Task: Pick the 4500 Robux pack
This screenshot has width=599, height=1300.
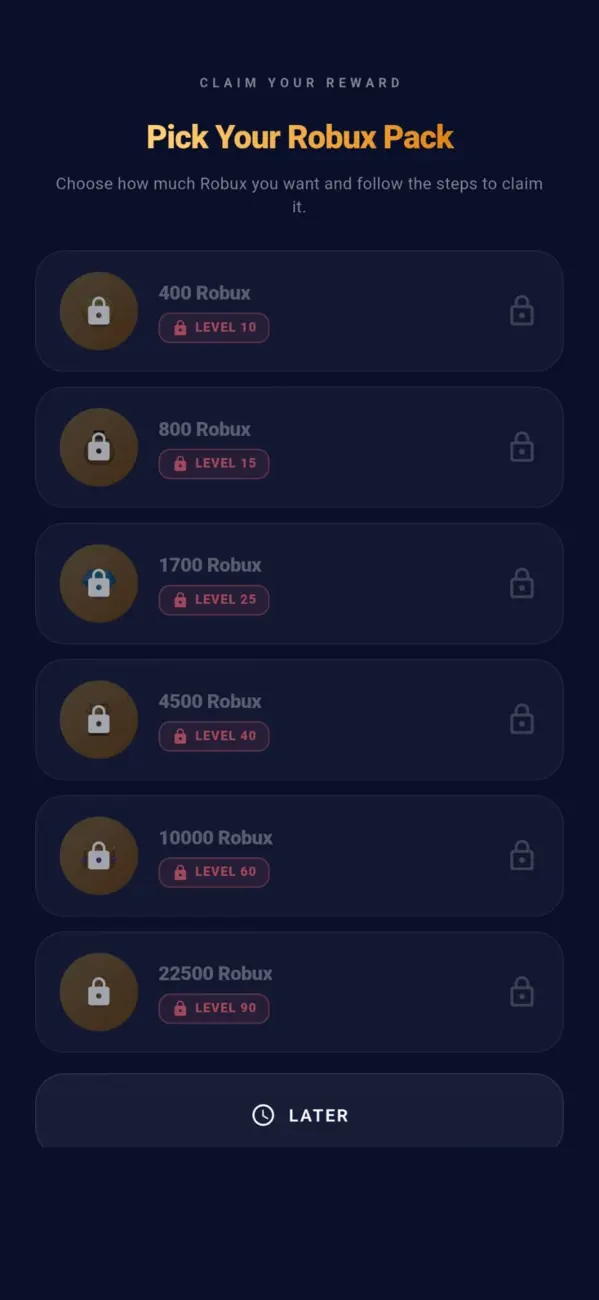Action: (x=299, y=719)
